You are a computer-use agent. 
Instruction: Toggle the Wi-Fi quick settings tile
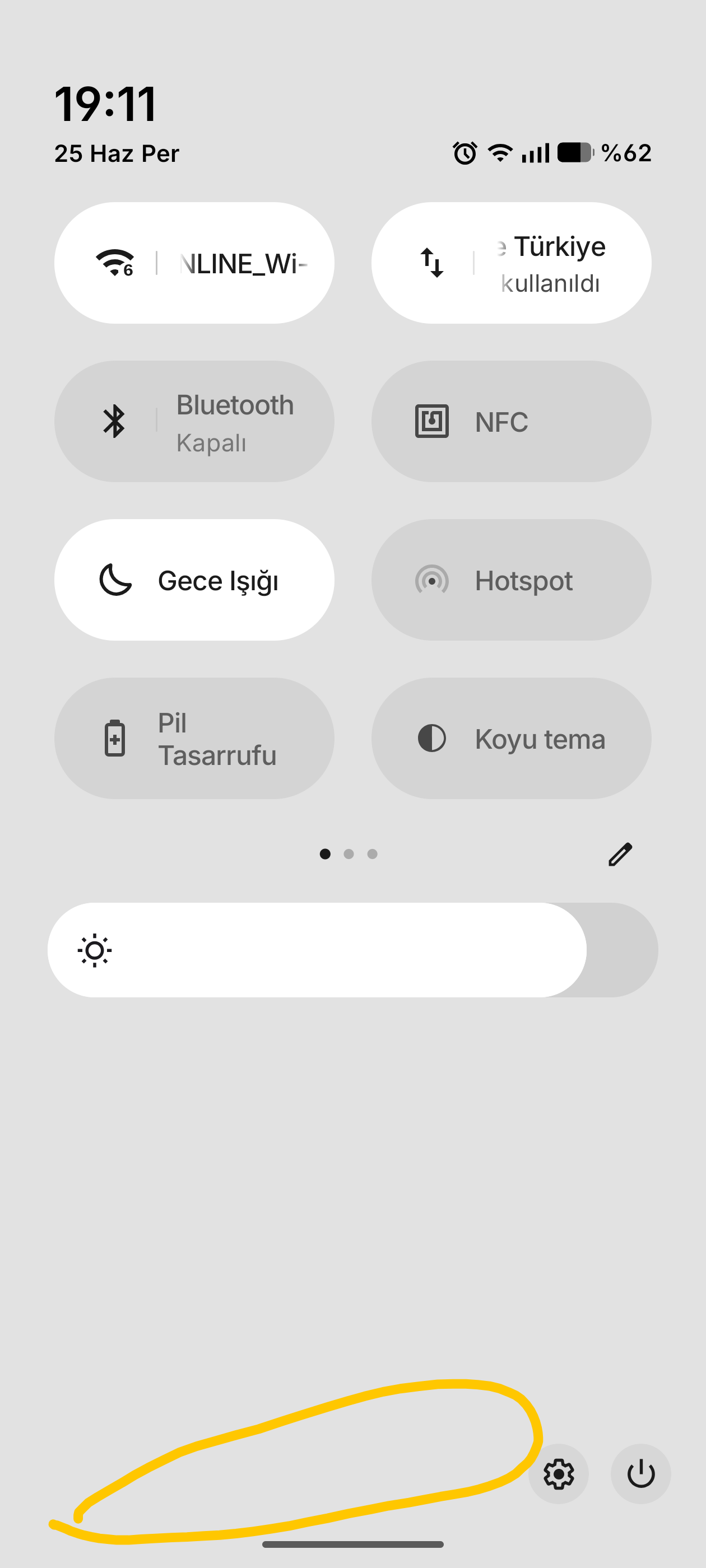coord(194,263)
